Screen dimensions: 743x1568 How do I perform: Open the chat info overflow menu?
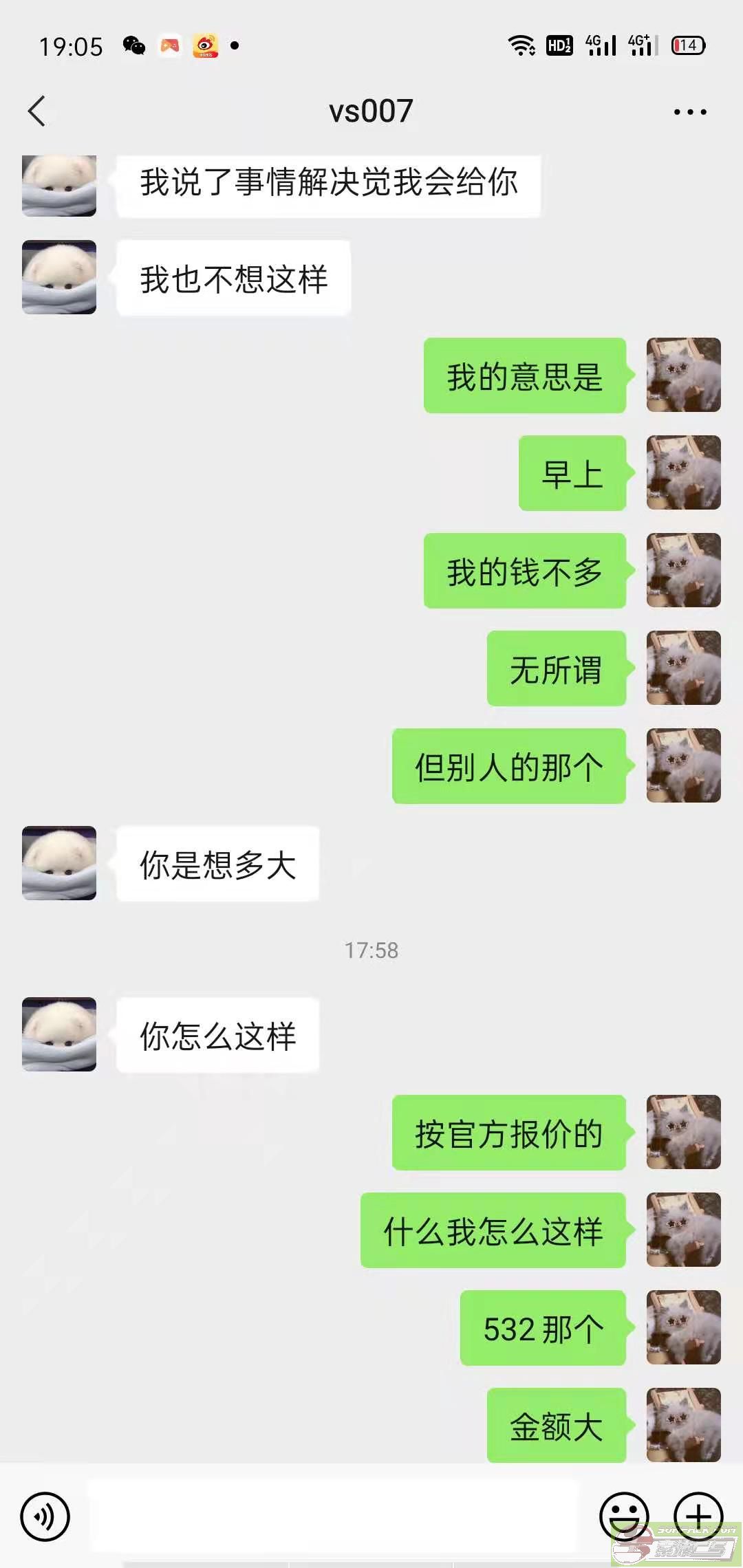[x=689, y=112]
